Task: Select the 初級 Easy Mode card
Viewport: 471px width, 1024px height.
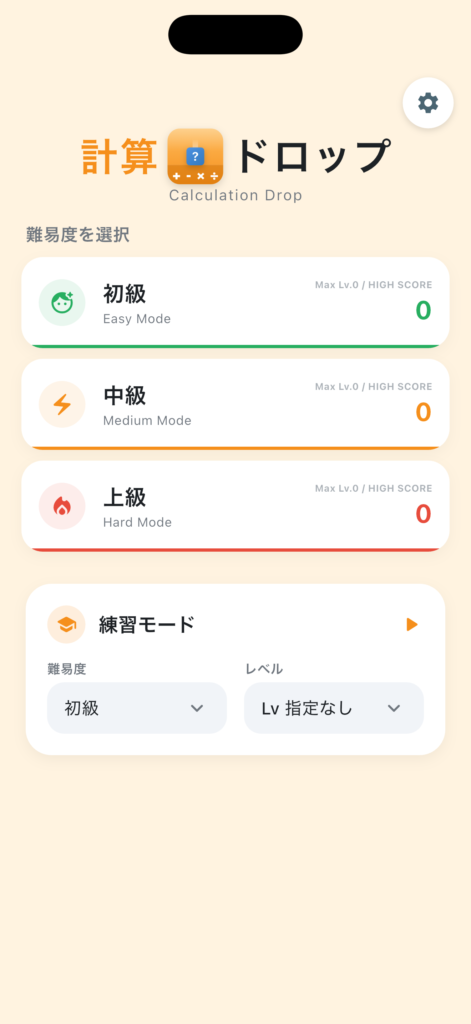Action: tap(235, 302)
